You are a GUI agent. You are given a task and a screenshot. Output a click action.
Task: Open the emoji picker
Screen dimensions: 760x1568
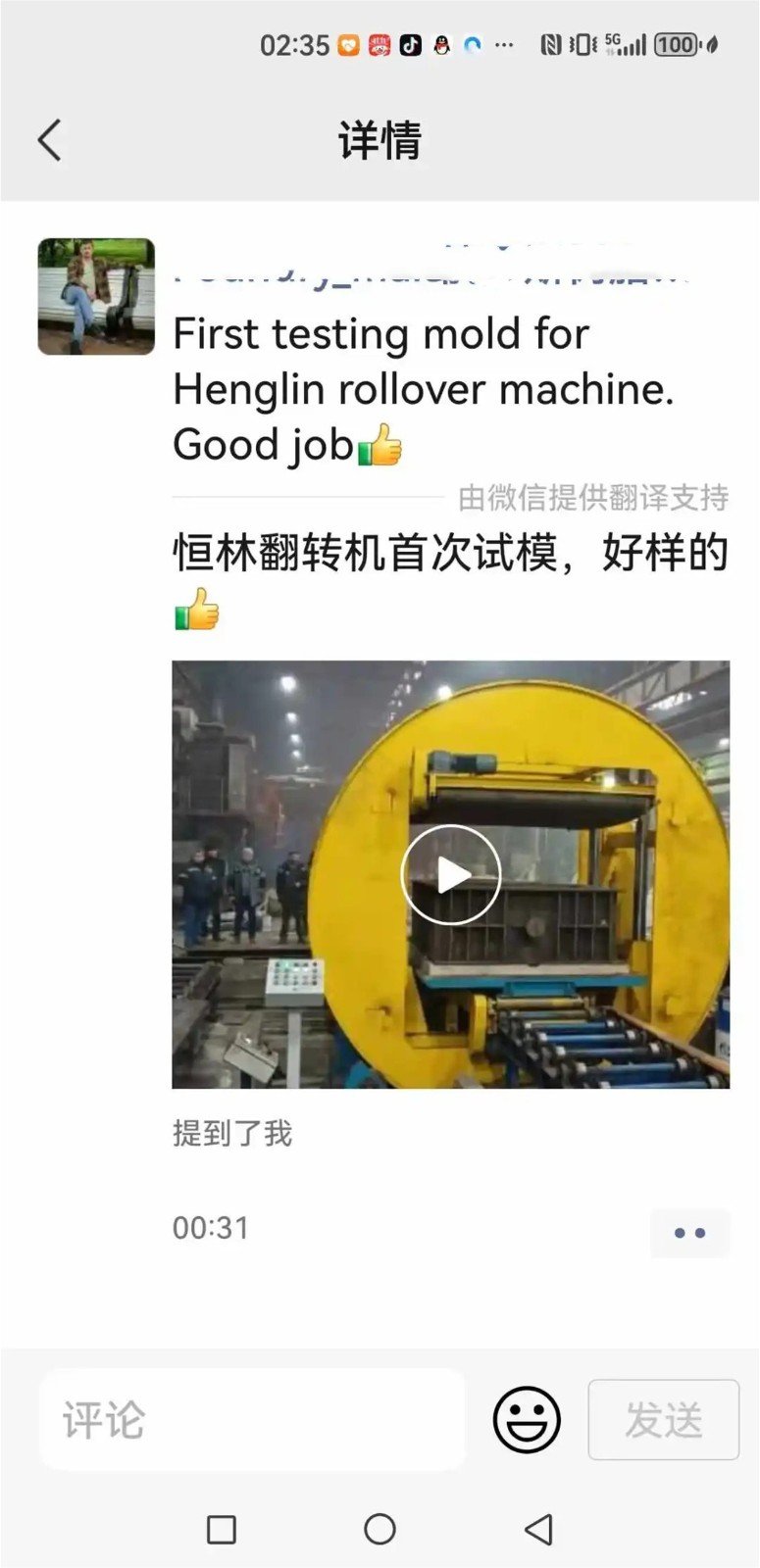pyautogui.click(x=527, y=1419)
